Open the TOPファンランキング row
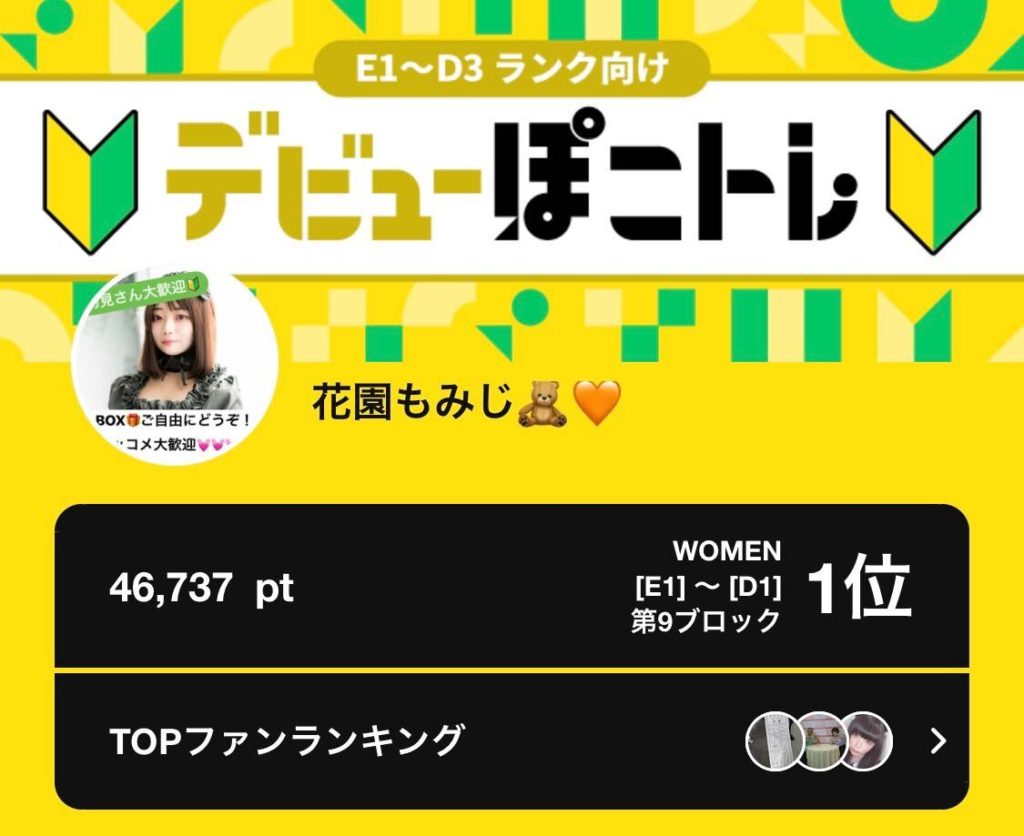The height and width of the screenshot is (836, 1024). tap(511, 741)
